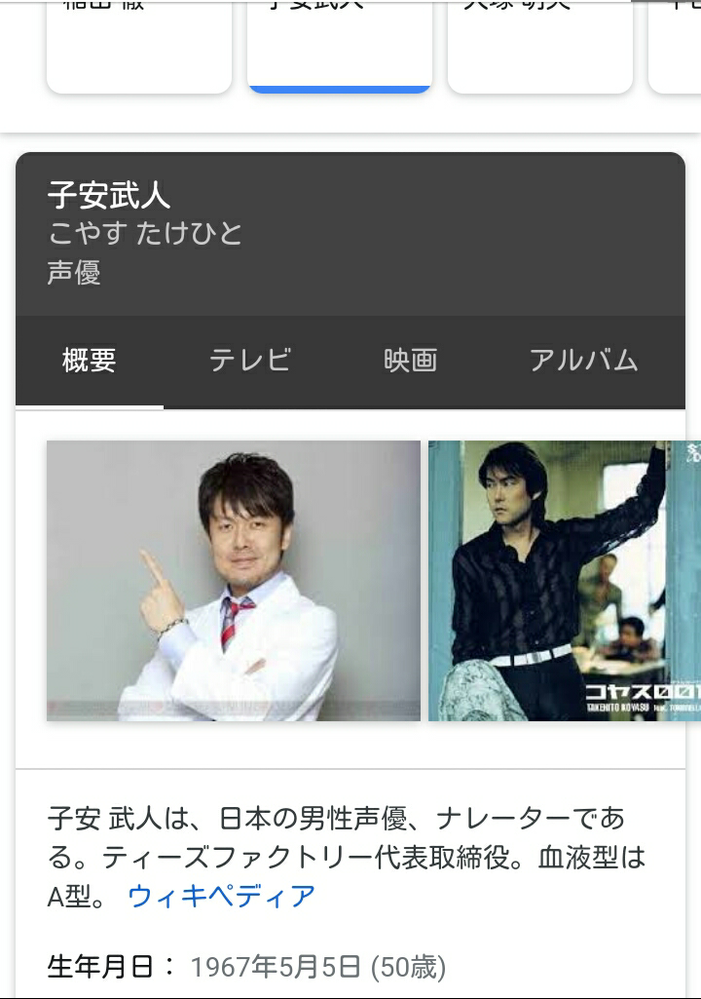Open the photo of the man in white coat
Viewport: 701px width, 999px height.
tap(233, 580)
